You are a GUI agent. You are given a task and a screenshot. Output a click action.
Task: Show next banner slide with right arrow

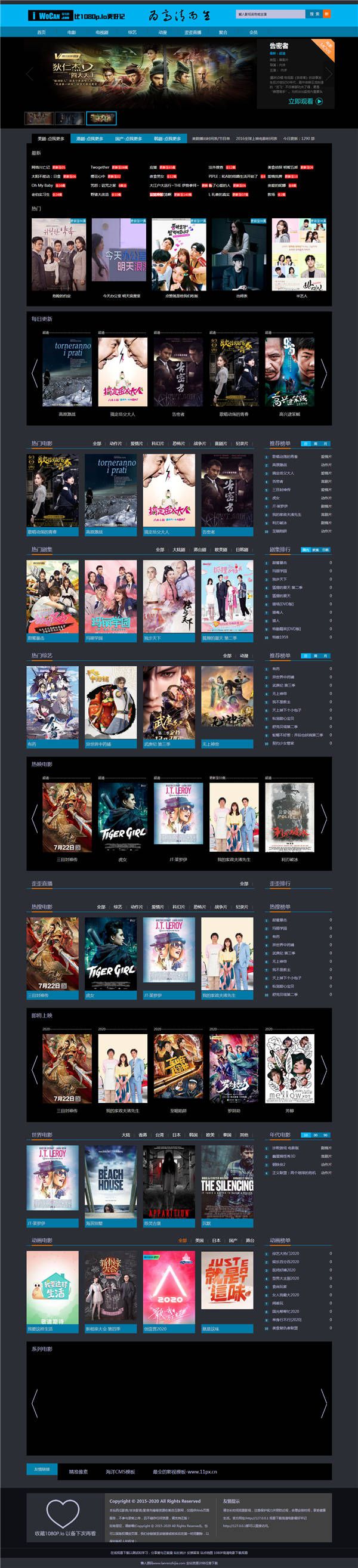[x=329, y=75]
